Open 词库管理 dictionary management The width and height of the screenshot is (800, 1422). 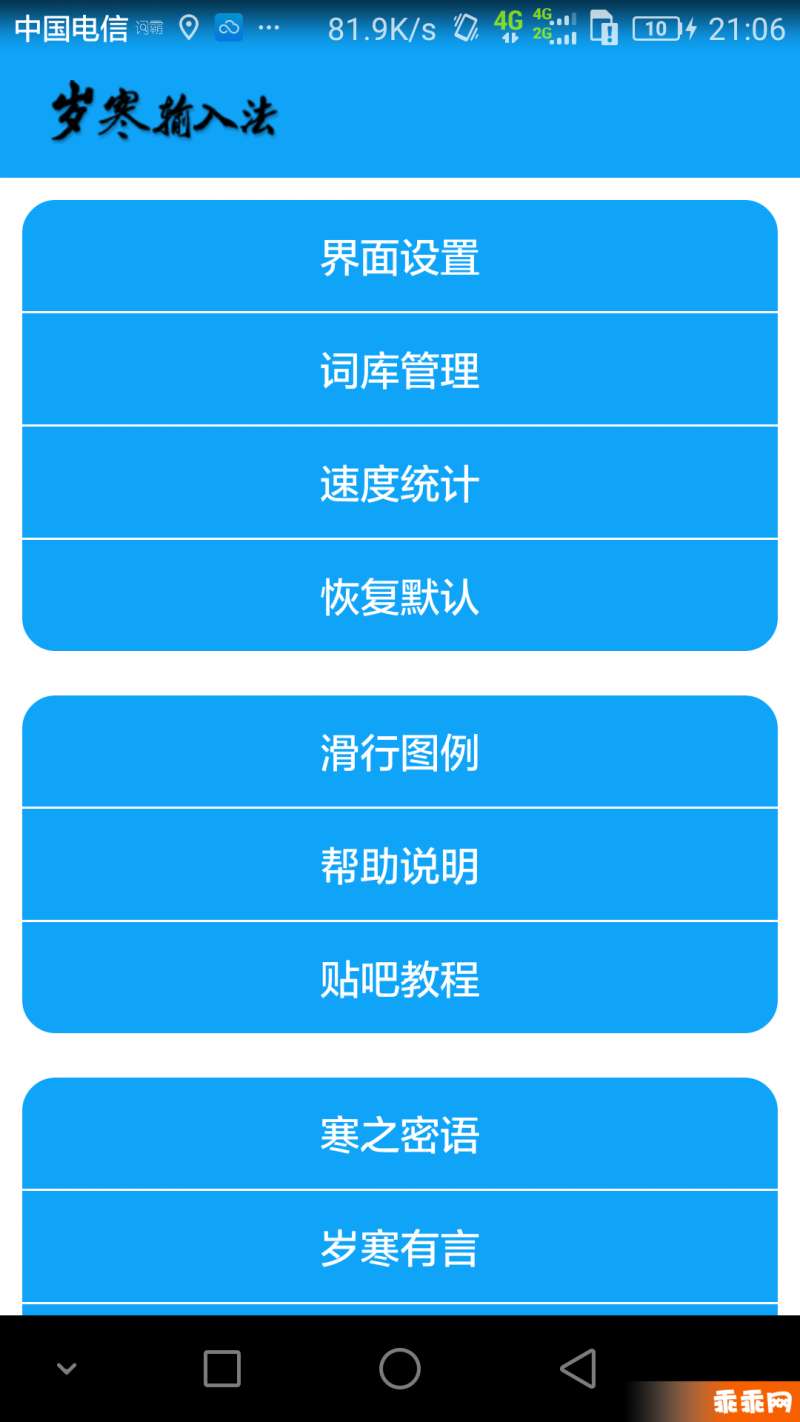(x=400, y=369)
